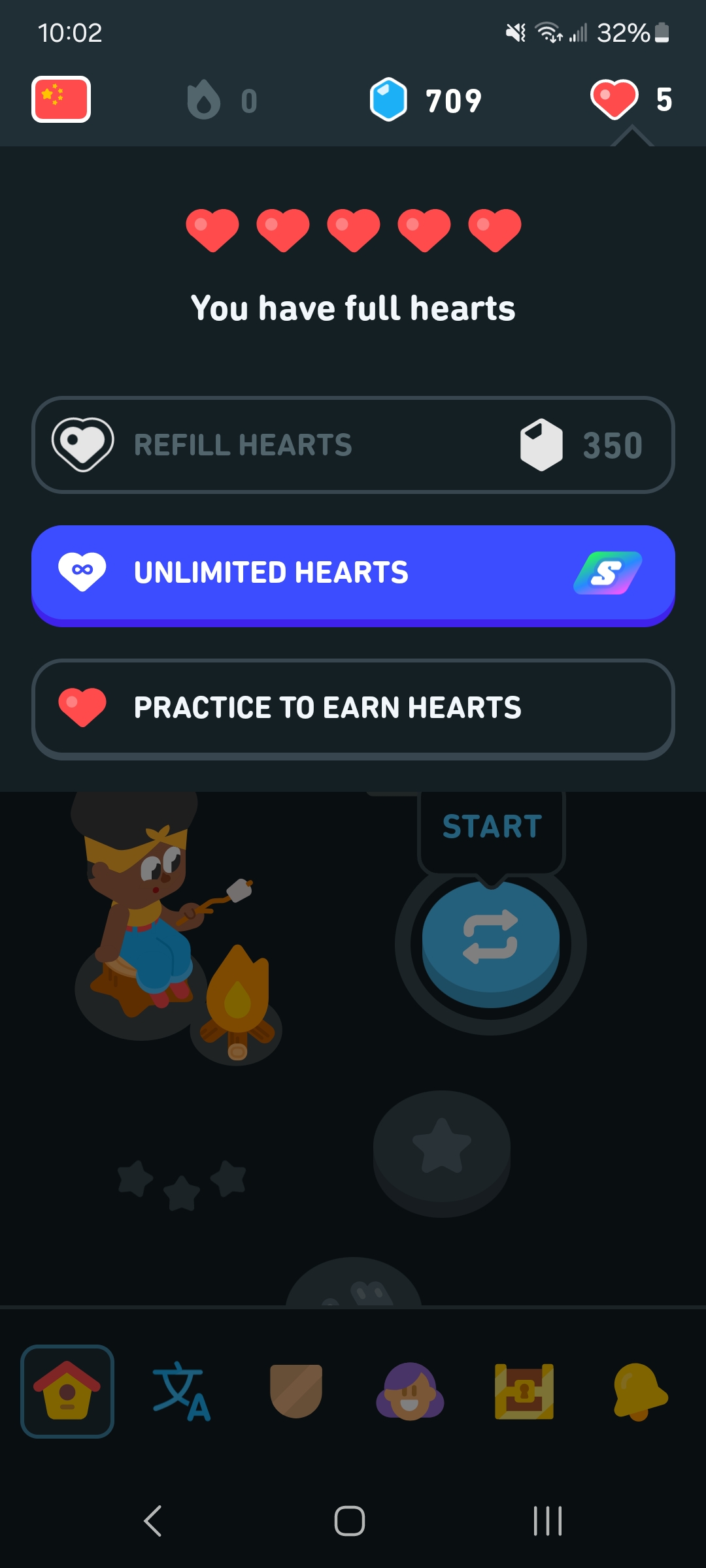The image size is (706, 1568).
Task: Open the streak flame counter
Action: tap(222, 101)
